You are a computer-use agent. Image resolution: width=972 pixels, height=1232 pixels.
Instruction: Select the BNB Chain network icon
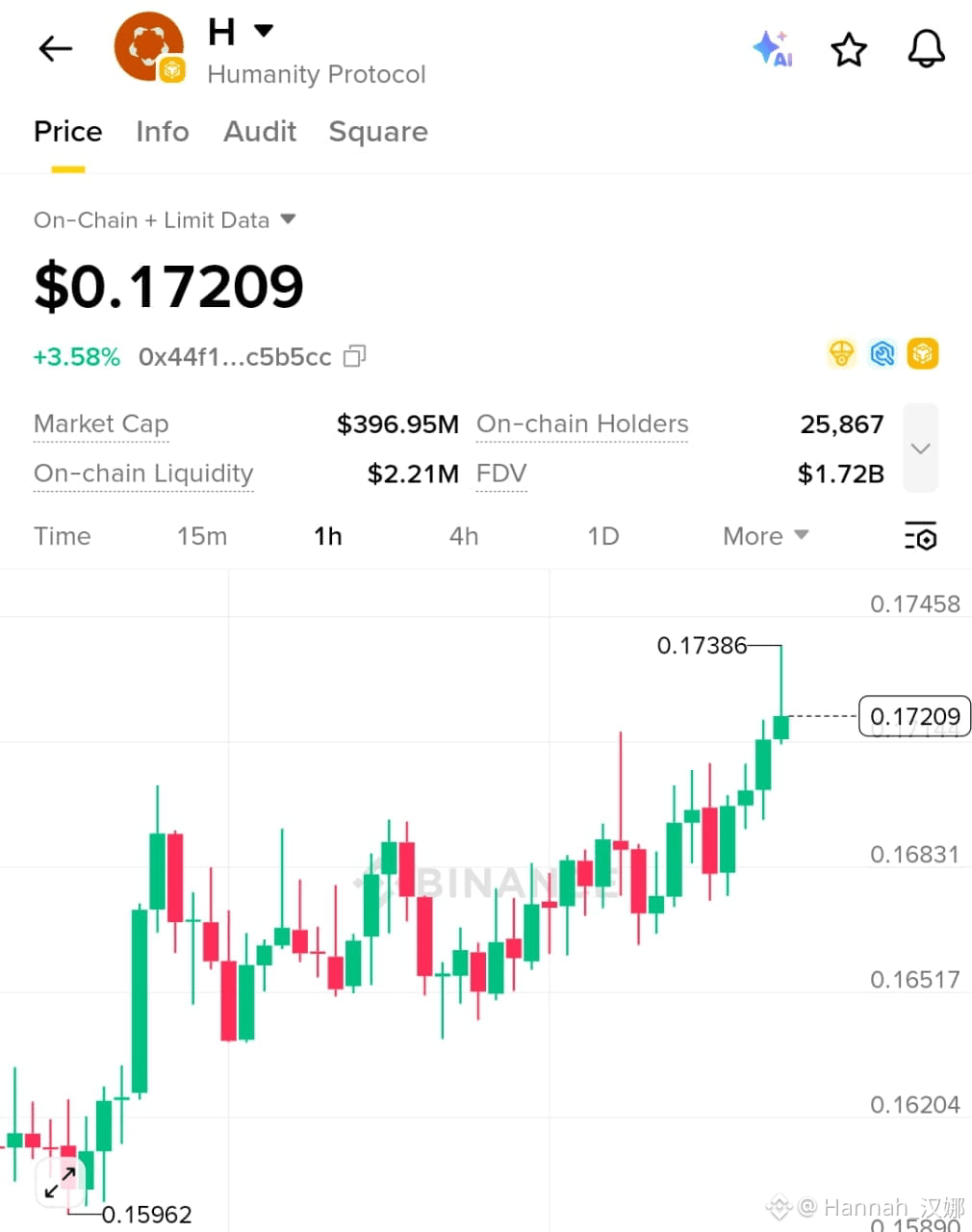tap(923, 353)
